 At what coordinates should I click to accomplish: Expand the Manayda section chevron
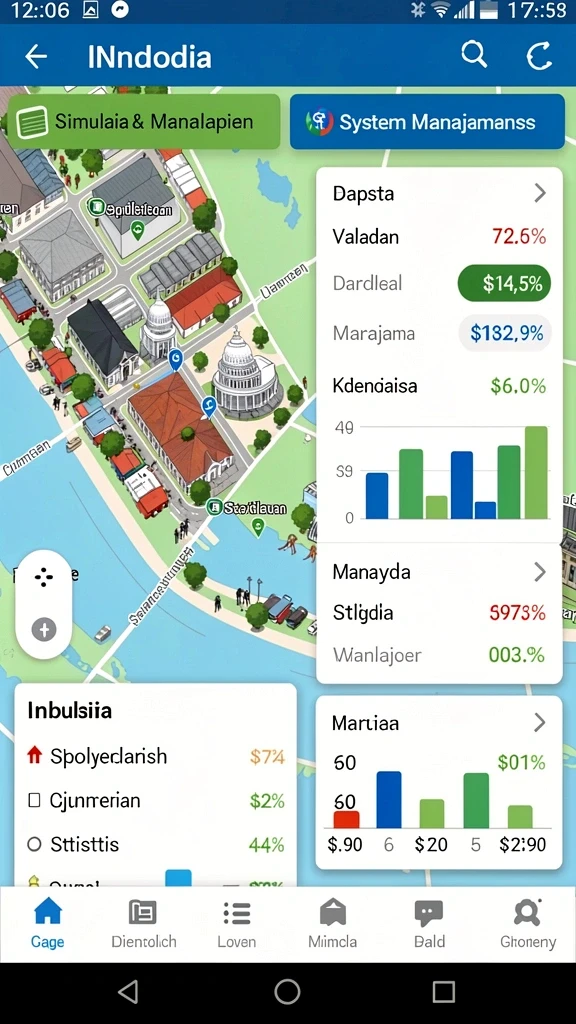pyautogui.click(x=539, y=572)
